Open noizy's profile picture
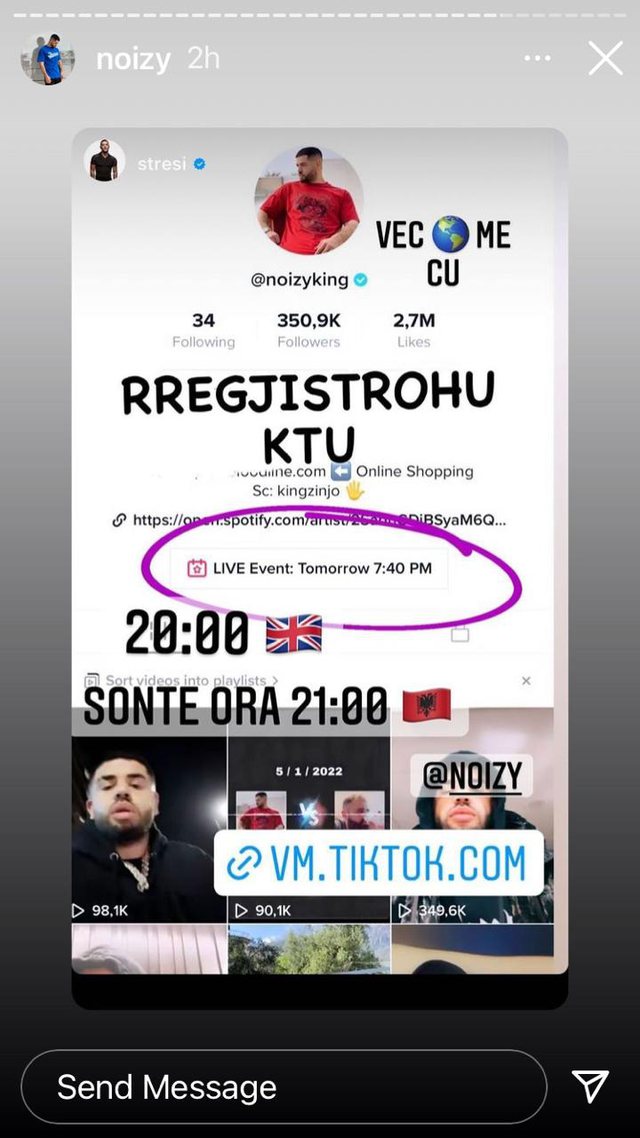 [47, 59]
